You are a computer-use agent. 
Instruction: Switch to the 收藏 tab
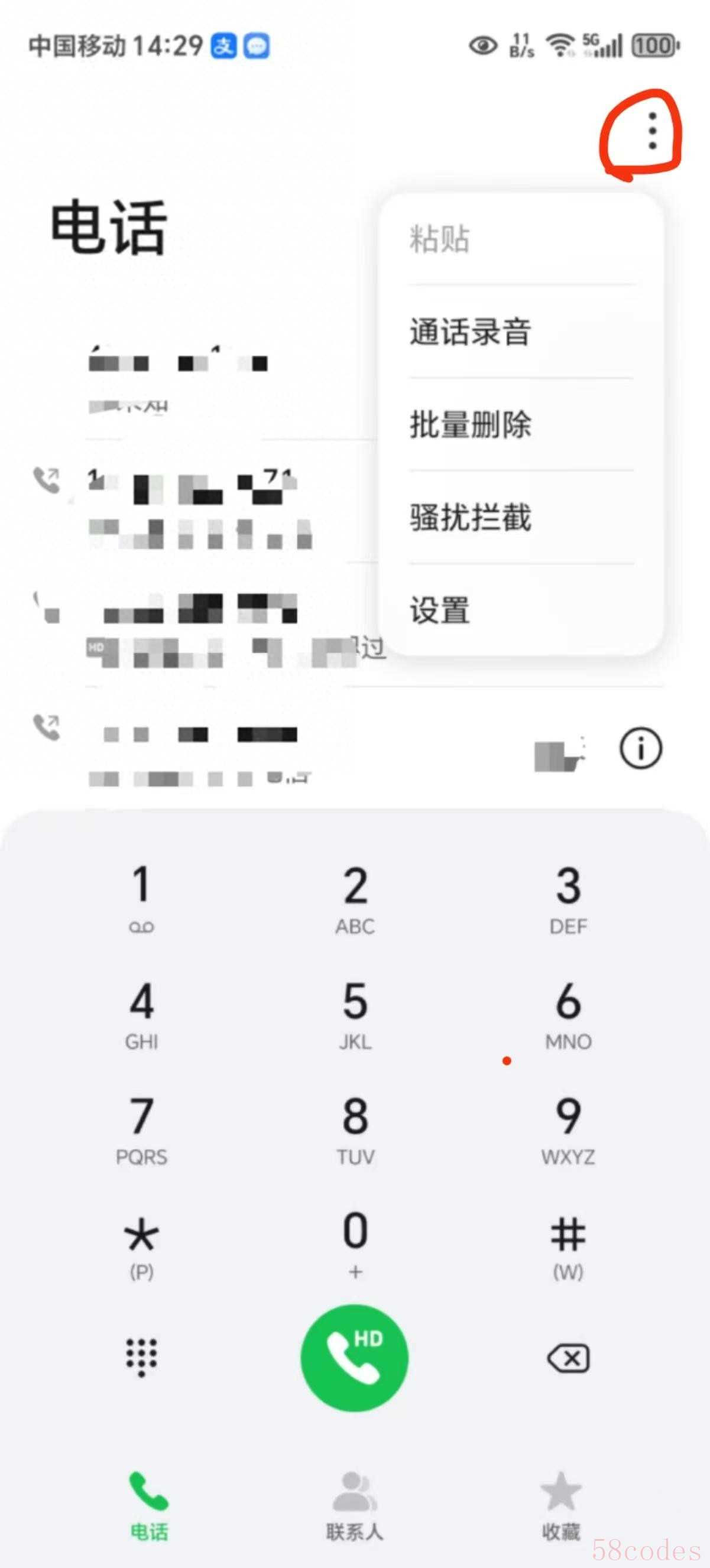[561, 1505]
